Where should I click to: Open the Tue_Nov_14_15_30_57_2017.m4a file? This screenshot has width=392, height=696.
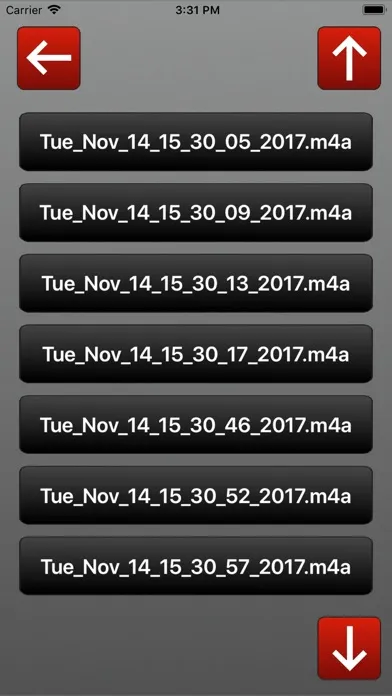pyautogui.click(x=196, y=566)
